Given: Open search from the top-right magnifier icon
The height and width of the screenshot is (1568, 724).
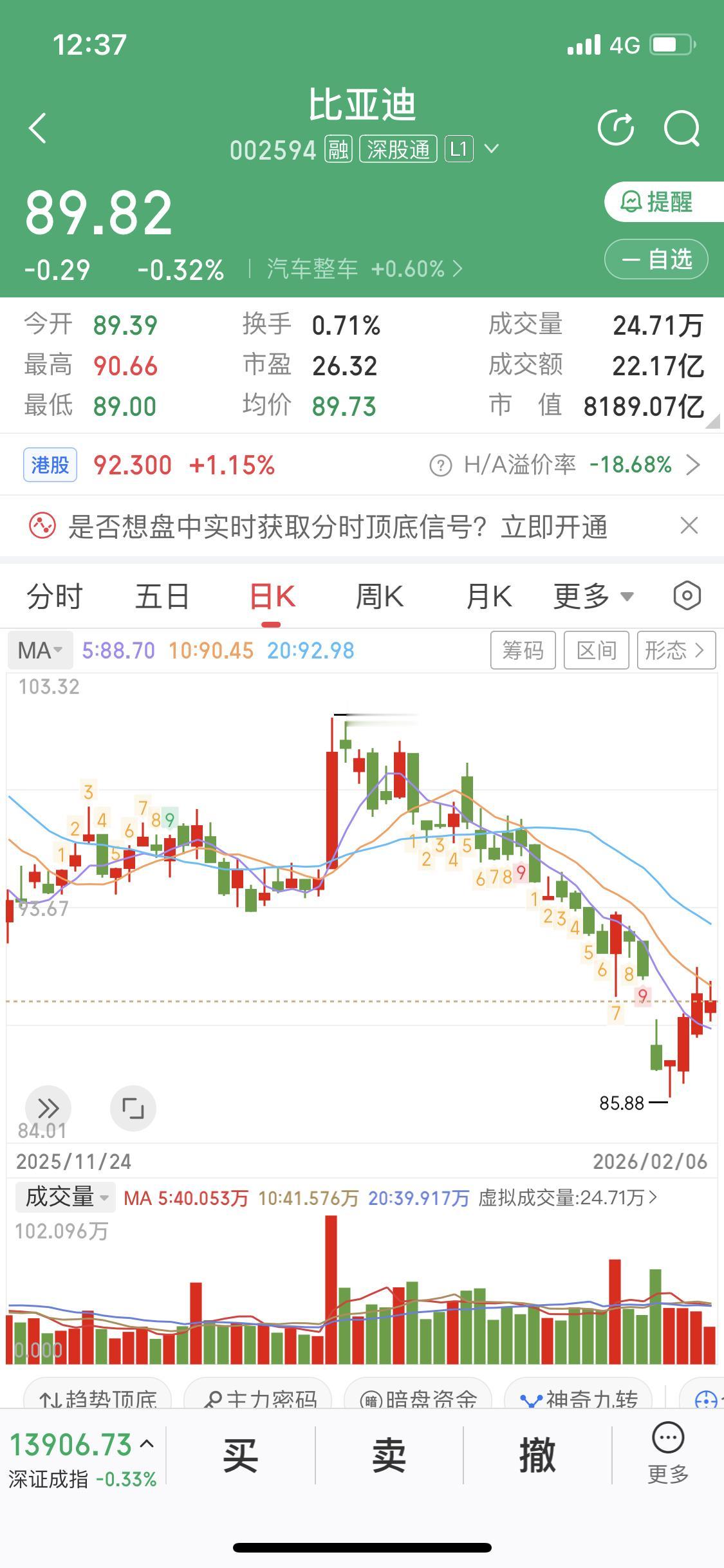Looking at the screenshot, I should click(682, 127).
